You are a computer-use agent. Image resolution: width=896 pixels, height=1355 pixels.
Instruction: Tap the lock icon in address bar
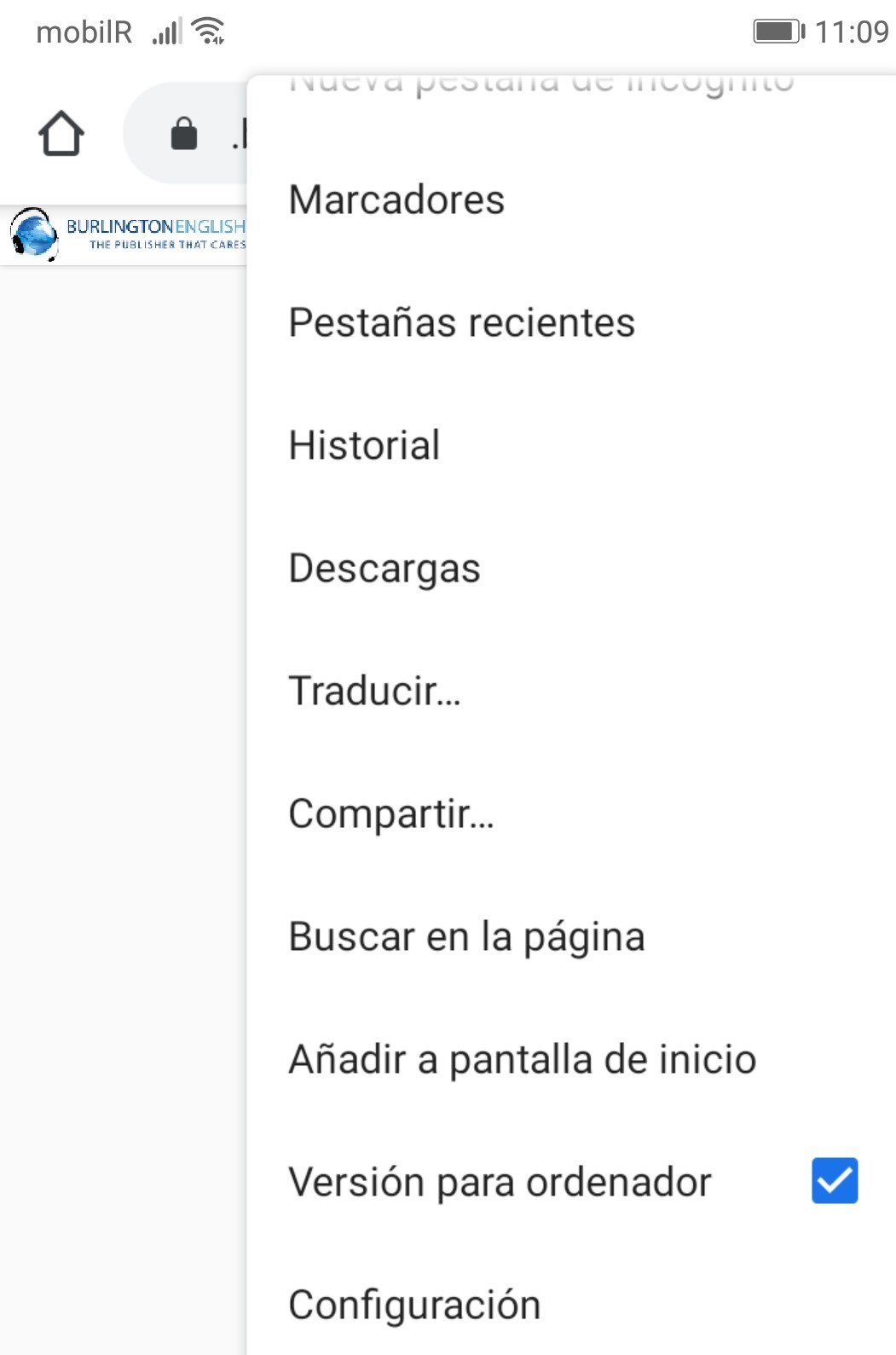(184, 134)
